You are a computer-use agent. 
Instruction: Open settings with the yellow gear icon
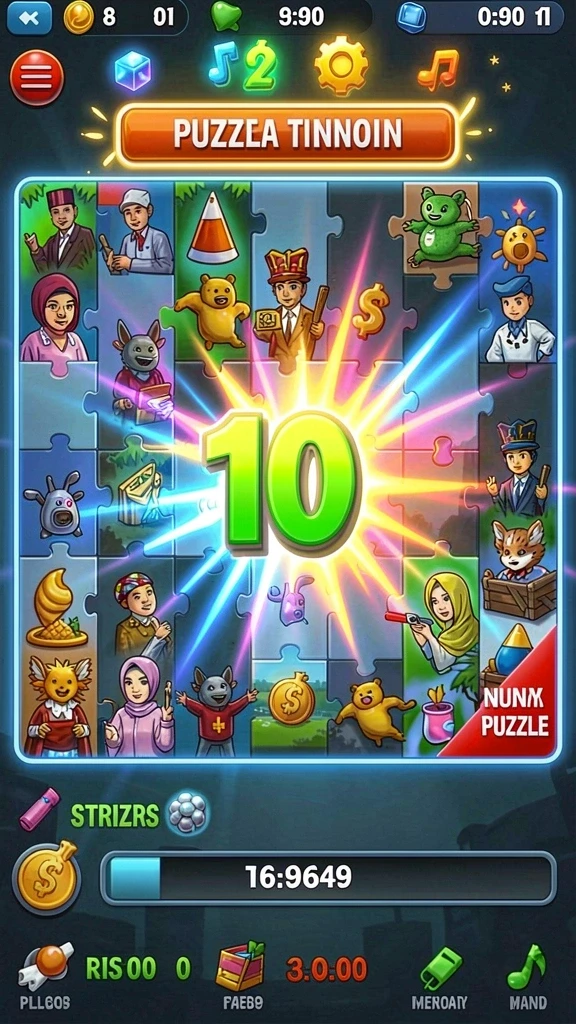click(341, 65)
